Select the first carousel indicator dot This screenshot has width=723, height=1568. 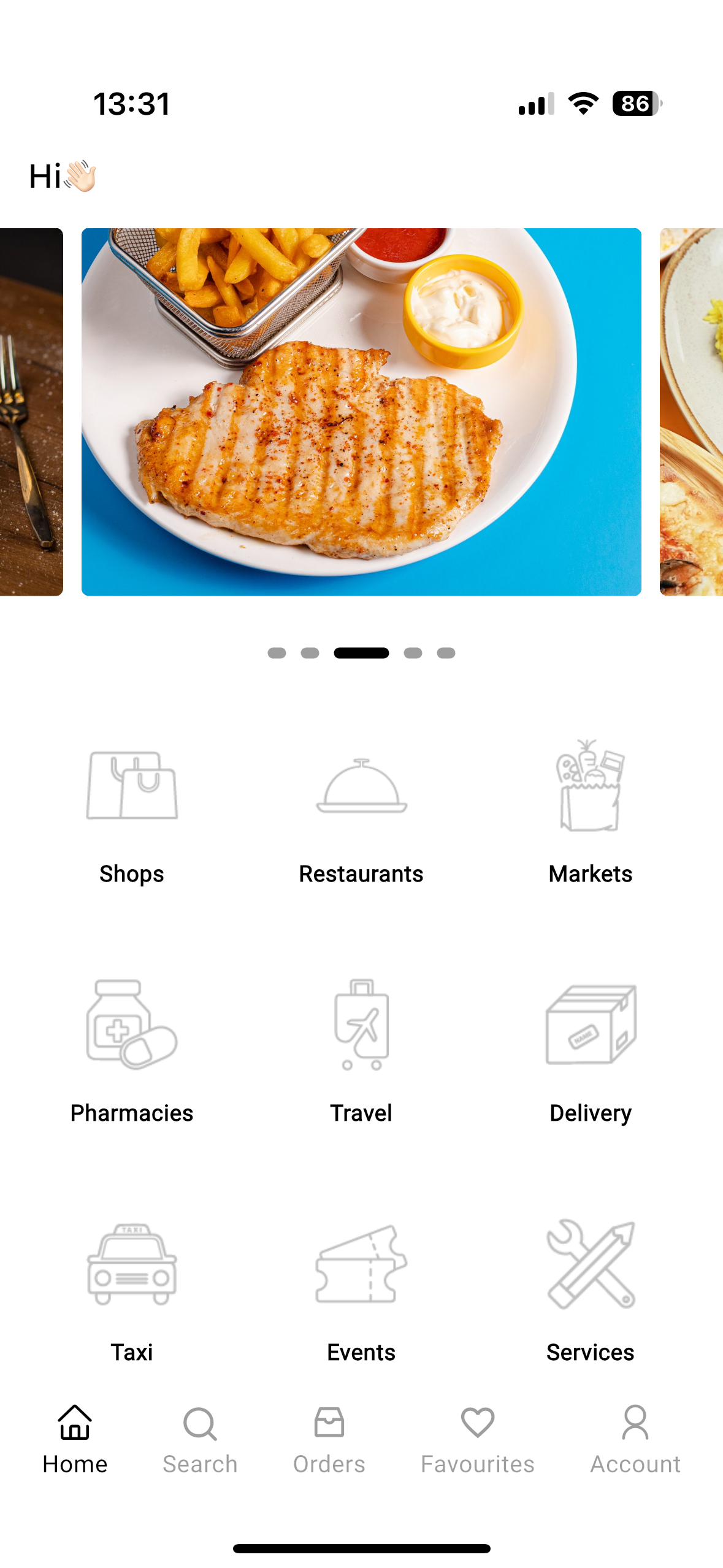(x=276, y=653)
